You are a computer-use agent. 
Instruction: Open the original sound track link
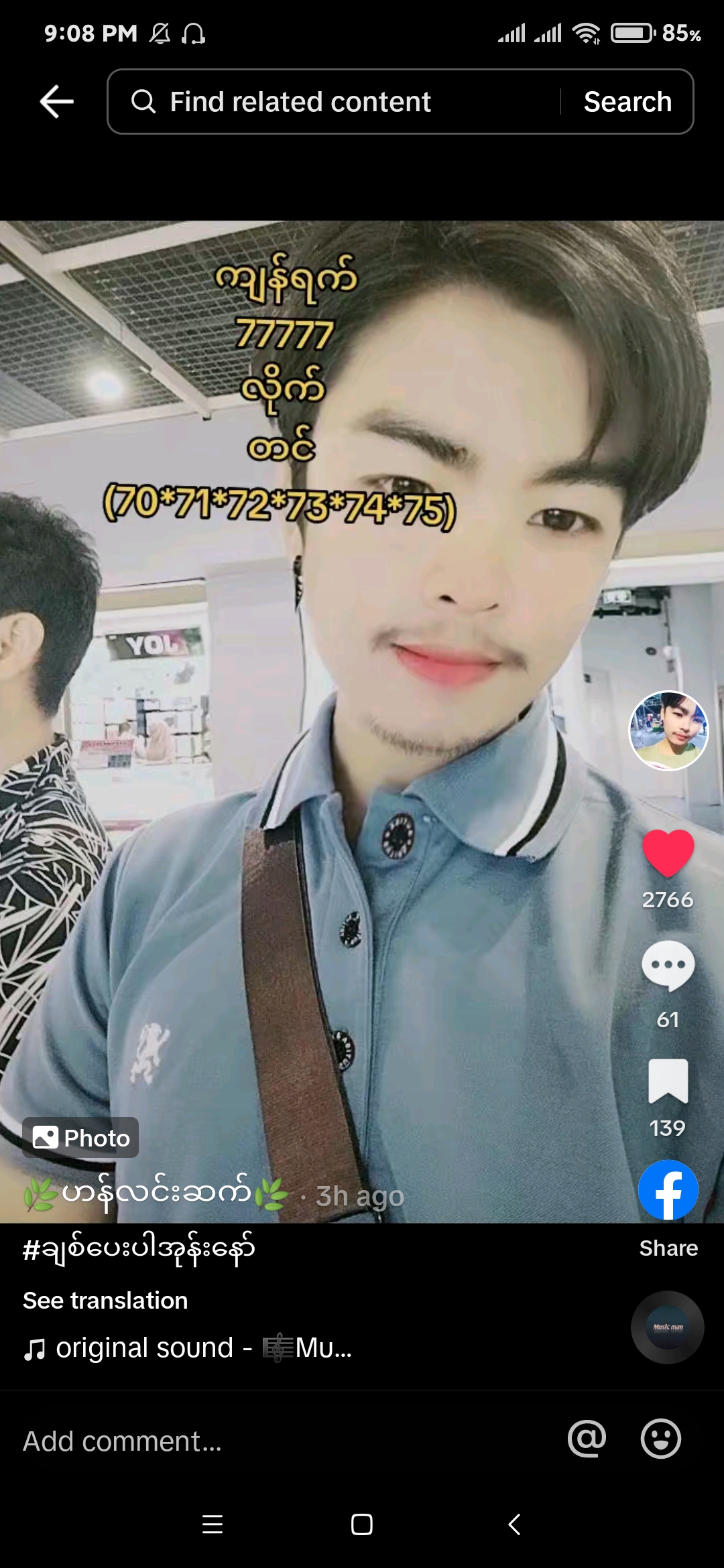(188, 1348)
